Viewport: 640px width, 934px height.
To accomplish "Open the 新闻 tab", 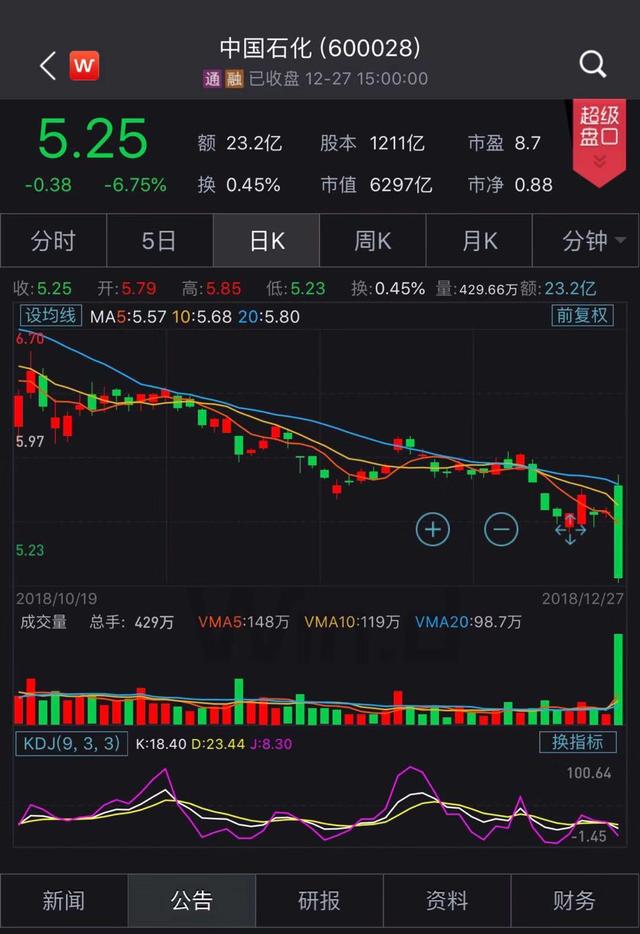I will [63, 901].
